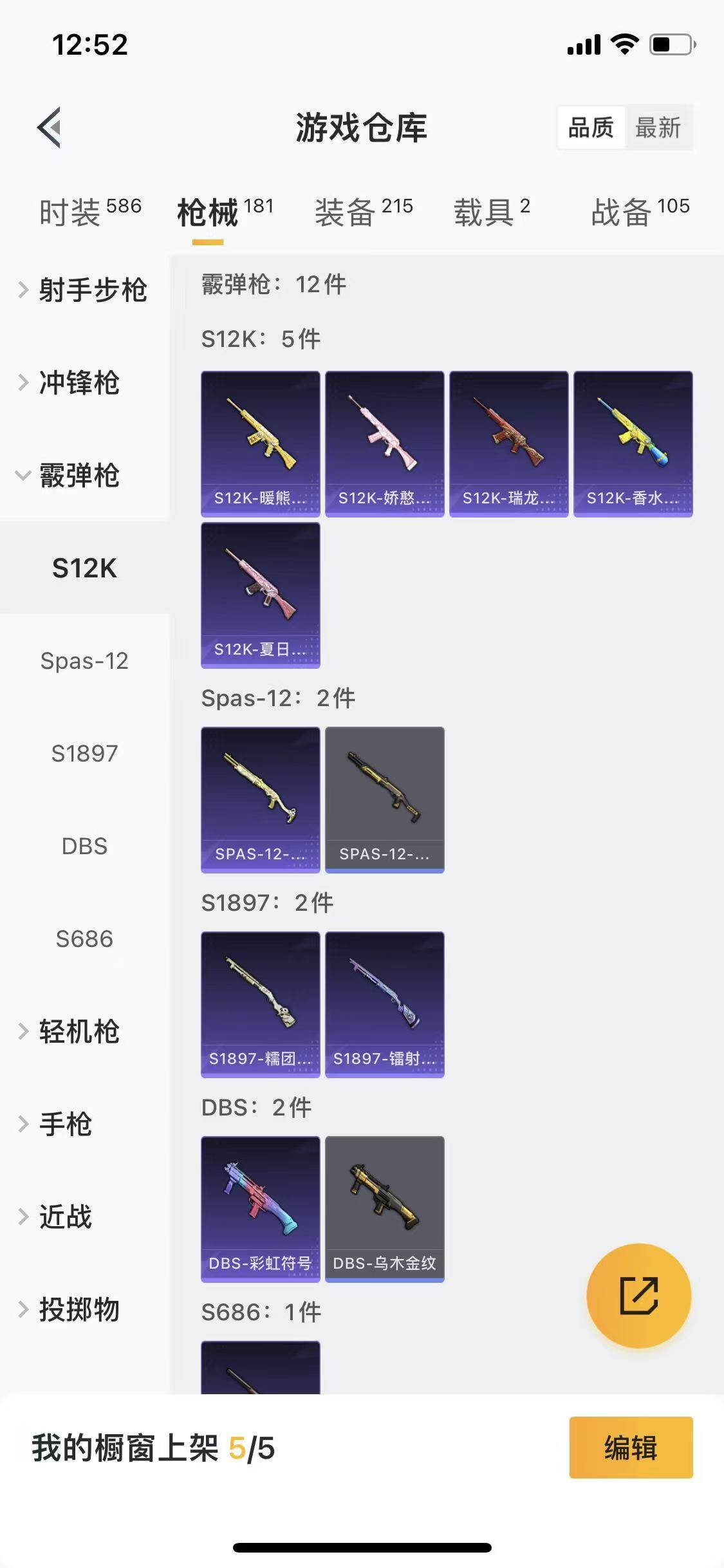
Task: View the DBS-乌木金纹 skin
Action: pyautogui.click(x=384, y=1209)
